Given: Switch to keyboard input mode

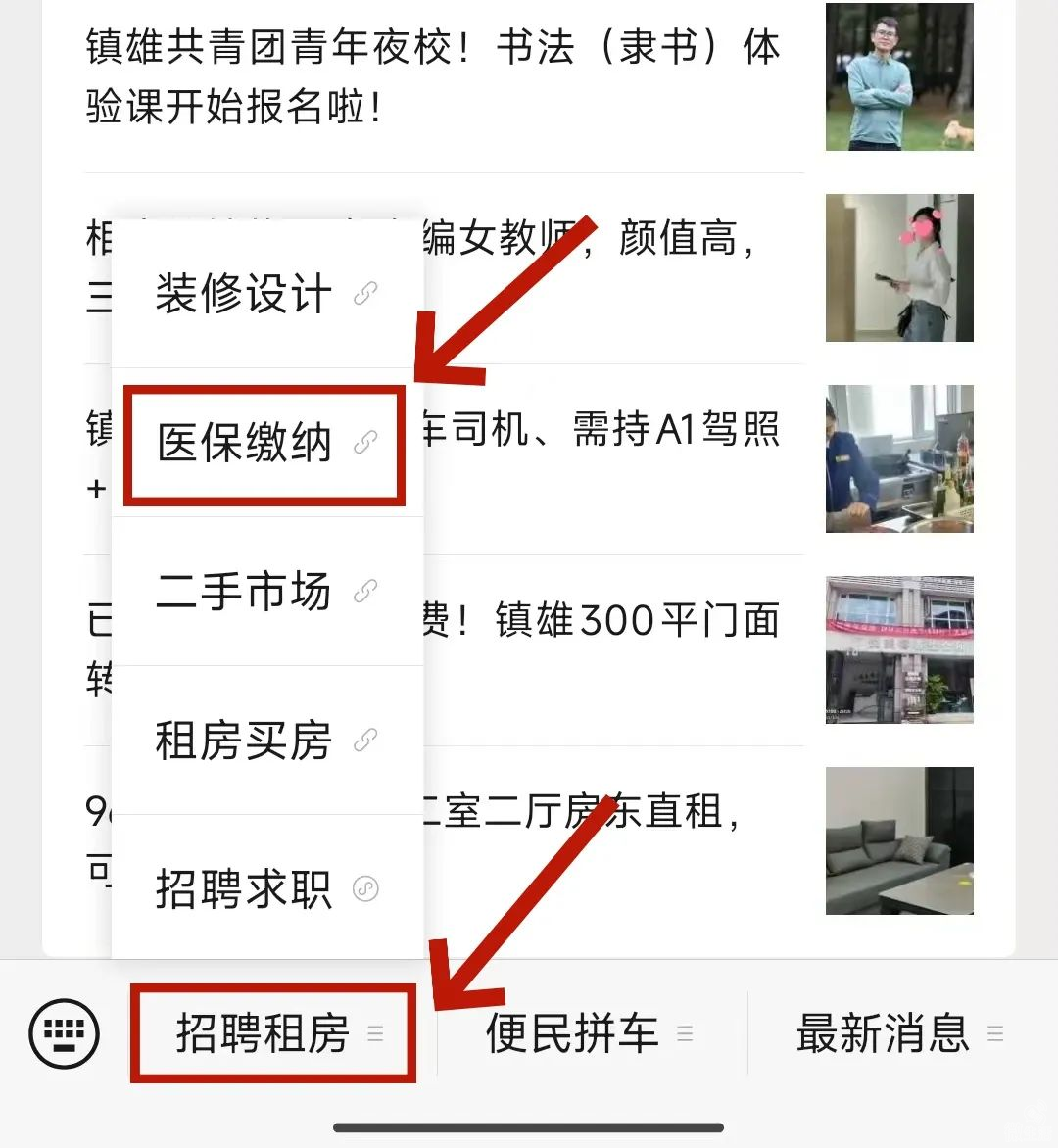Looking at the screenshot, I should coord(65,1033).
